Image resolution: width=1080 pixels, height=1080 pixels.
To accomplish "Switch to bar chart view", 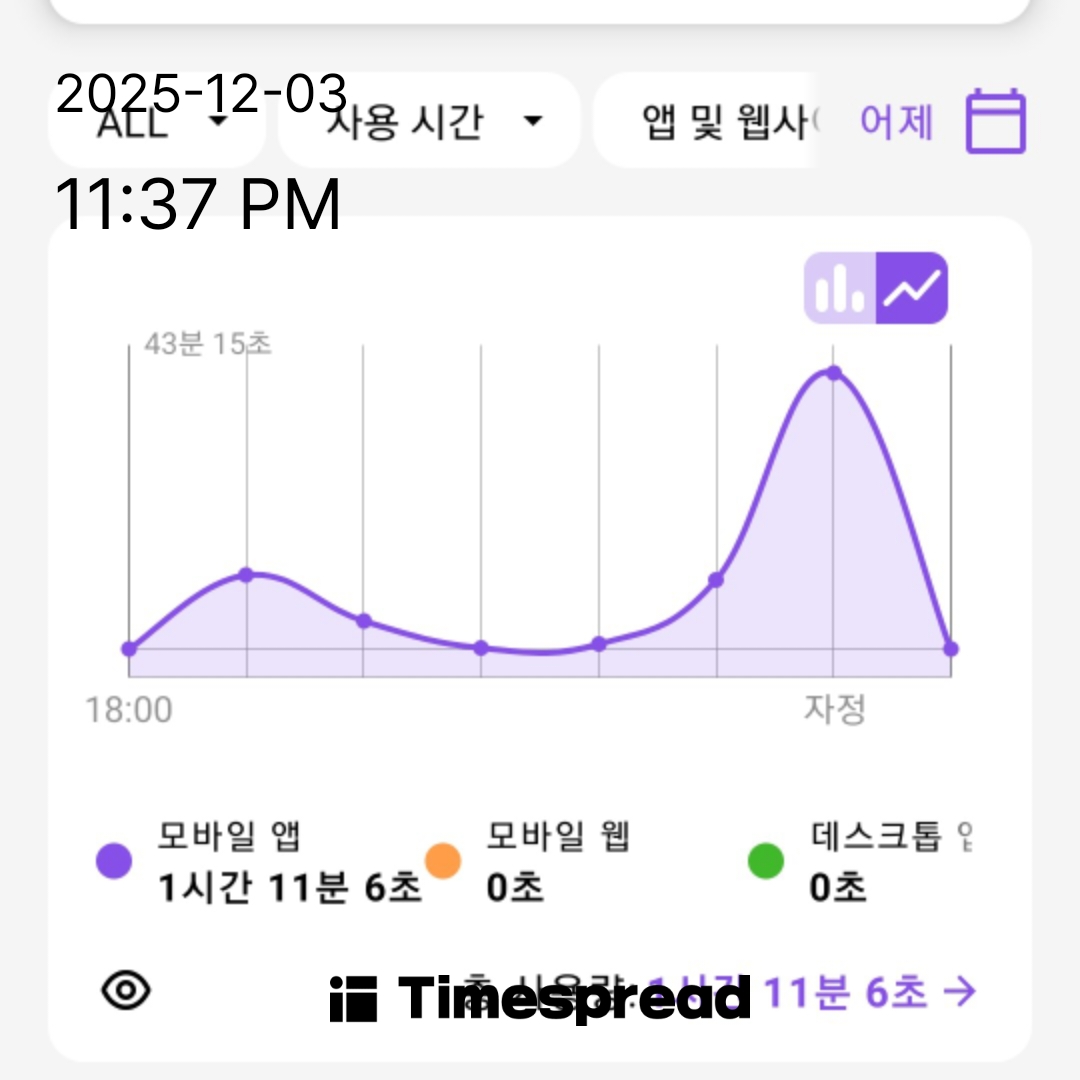I will [841, 288].
